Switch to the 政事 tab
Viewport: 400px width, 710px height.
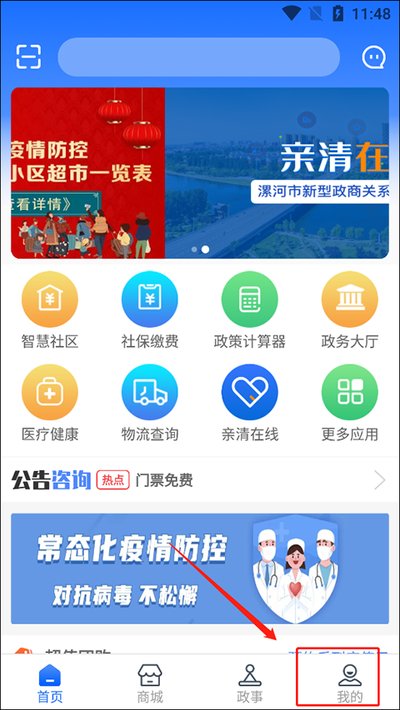tap(250, 683)
